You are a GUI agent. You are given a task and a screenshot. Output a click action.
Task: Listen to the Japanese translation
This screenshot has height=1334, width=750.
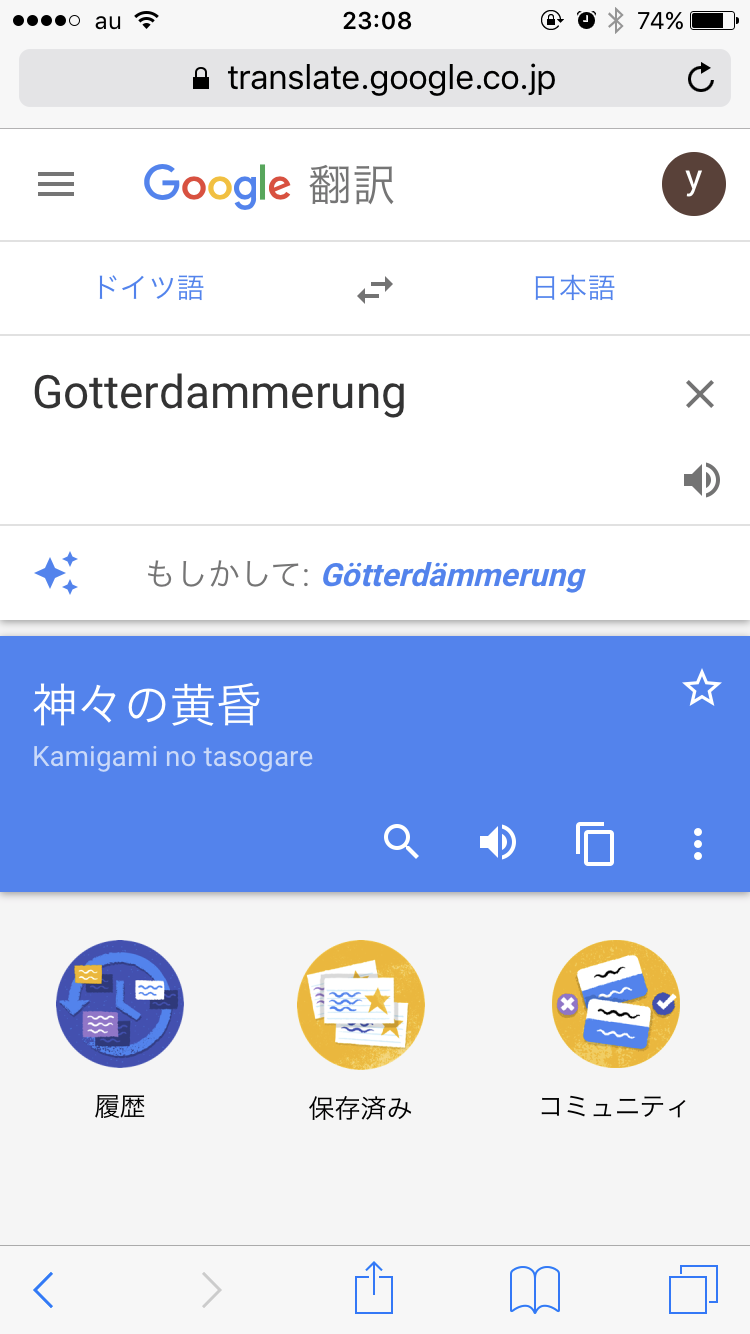click(x=497, y=843)
